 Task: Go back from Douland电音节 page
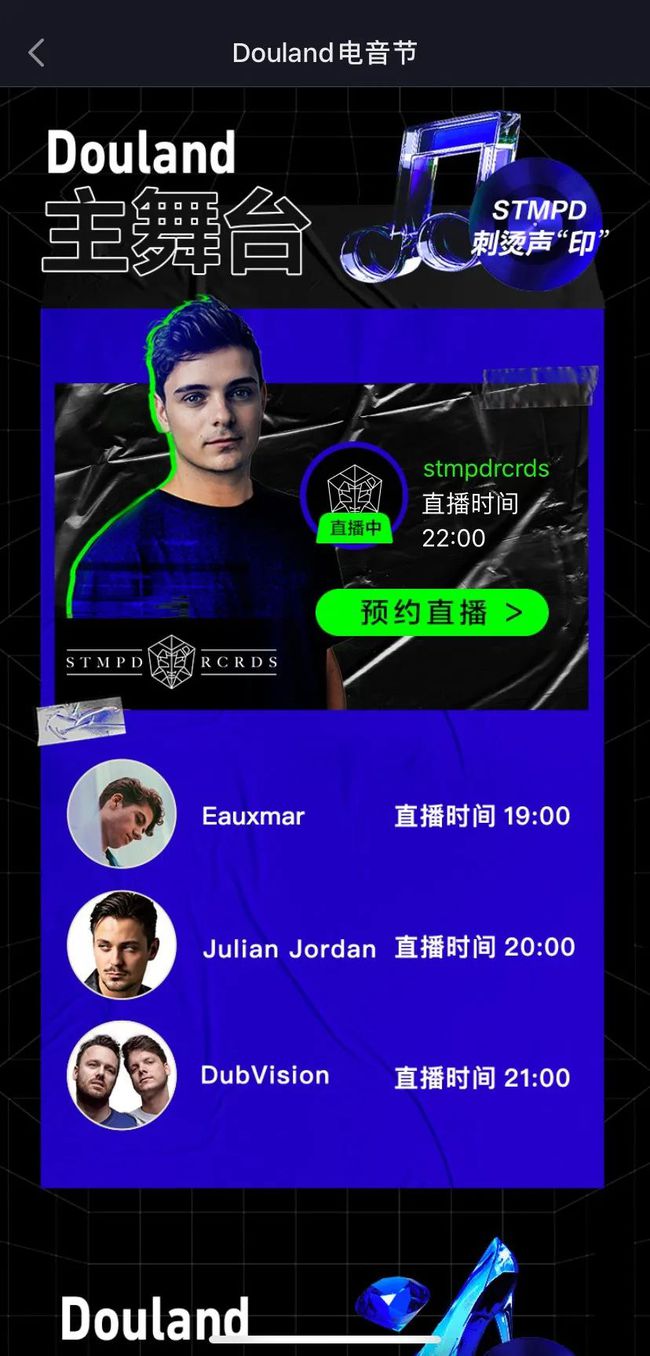37,53
